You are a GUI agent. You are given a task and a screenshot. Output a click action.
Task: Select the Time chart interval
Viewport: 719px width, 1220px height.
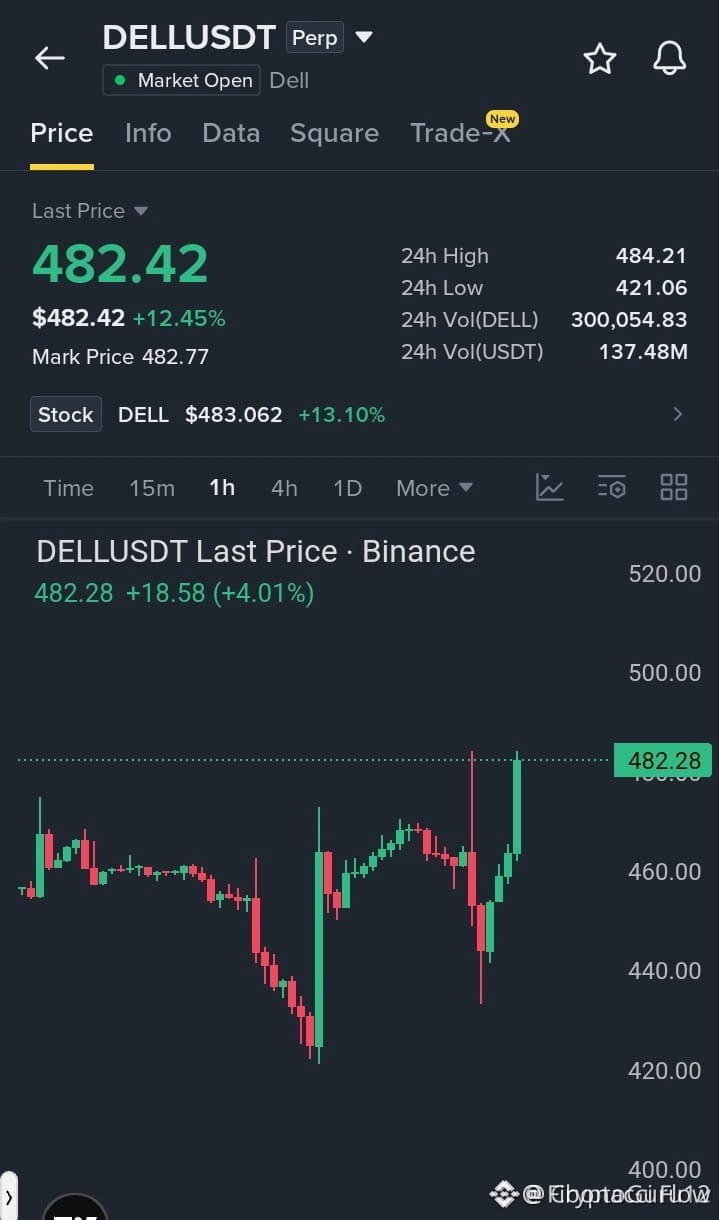[x=69, y=488]
